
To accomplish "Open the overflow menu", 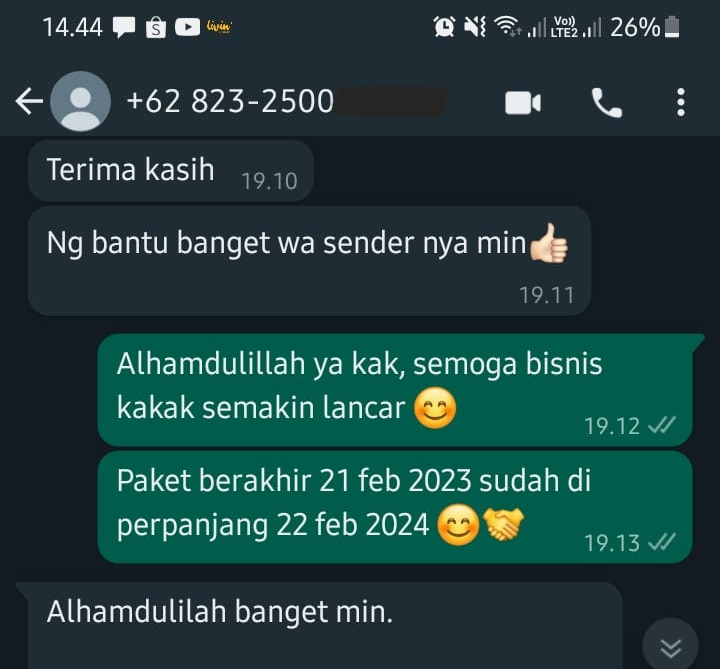I will point(680,102).
